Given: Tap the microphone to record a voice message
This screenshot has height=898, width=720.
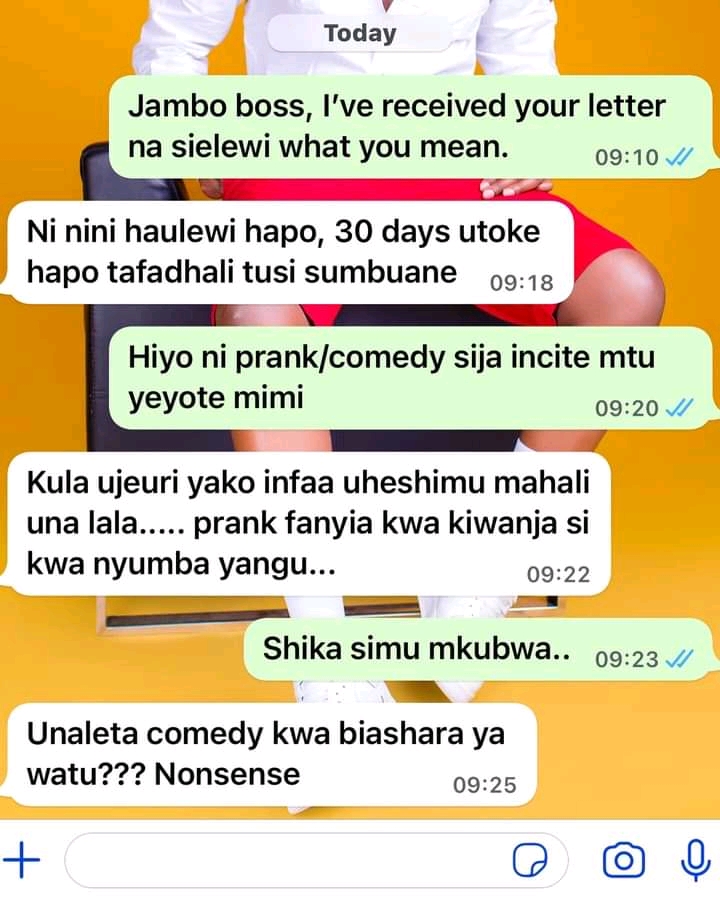Looking at the screenshot, I should 693,860.
